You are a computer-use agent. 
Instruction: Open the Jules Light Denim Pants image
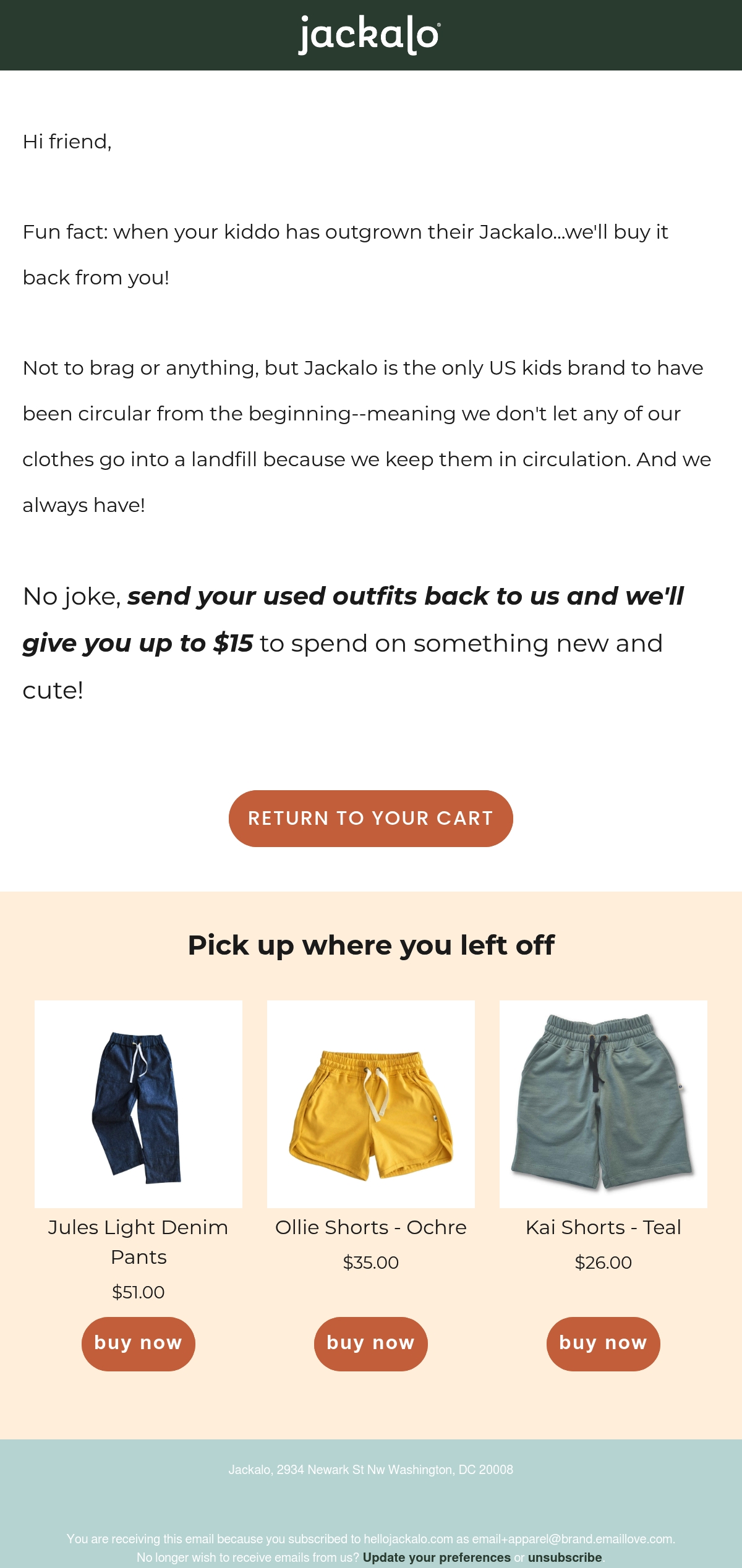pos(139,1104)
